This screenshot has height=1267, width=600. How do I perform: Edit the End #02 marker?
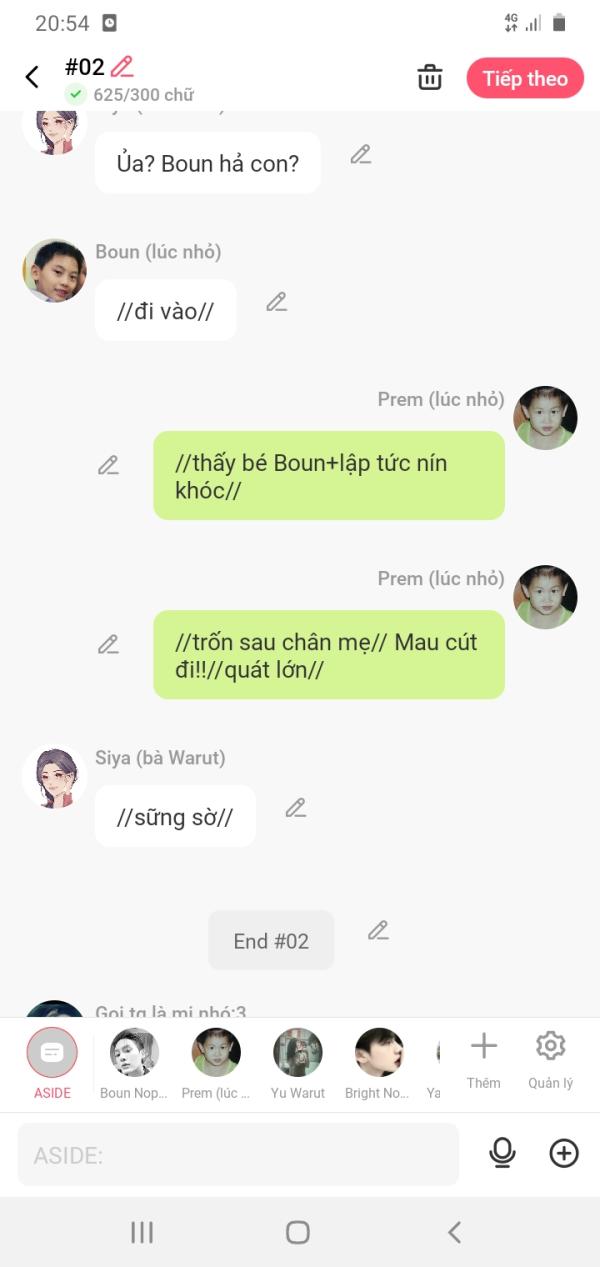pos(378,931)
